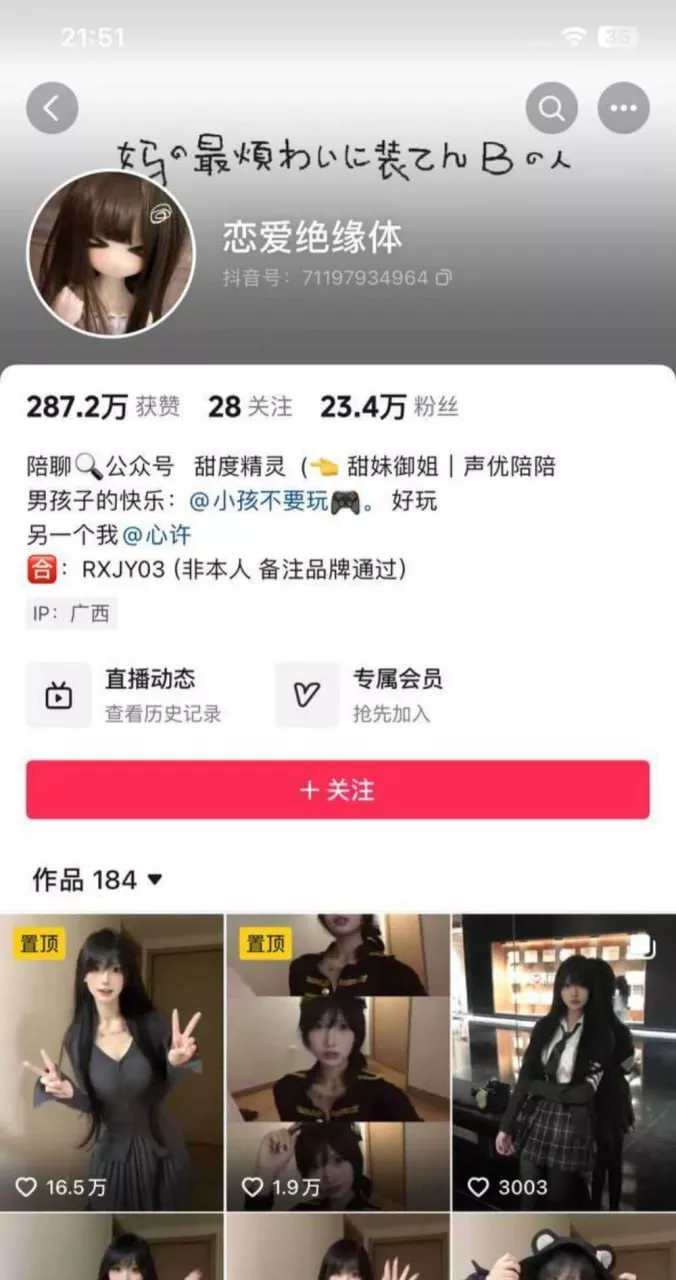Follow this account with + 关注
This screenshot has width=676, height=1280.
click(x=337, y=790)
